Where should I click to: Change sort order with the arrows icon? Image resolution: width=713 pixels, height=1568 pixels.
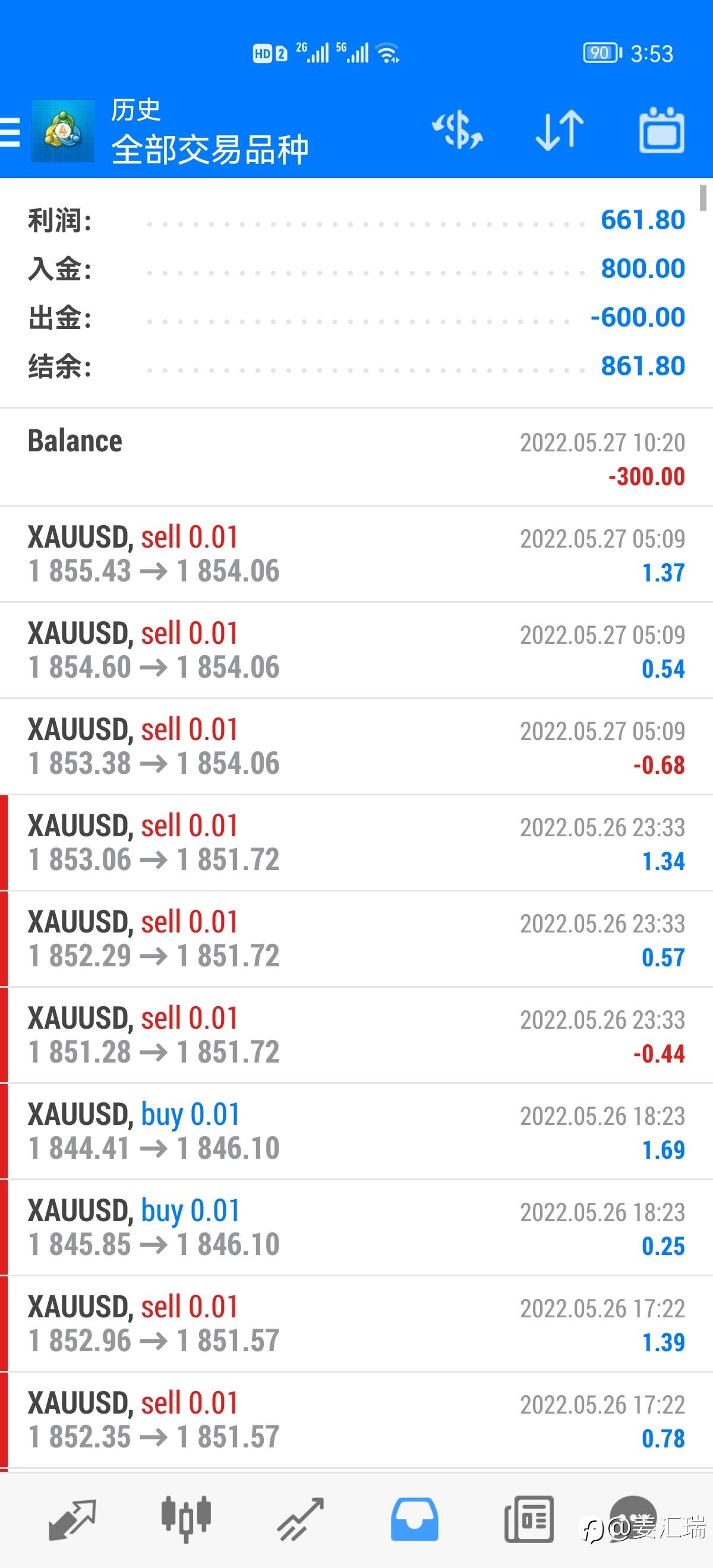click(x=560, y=129)
